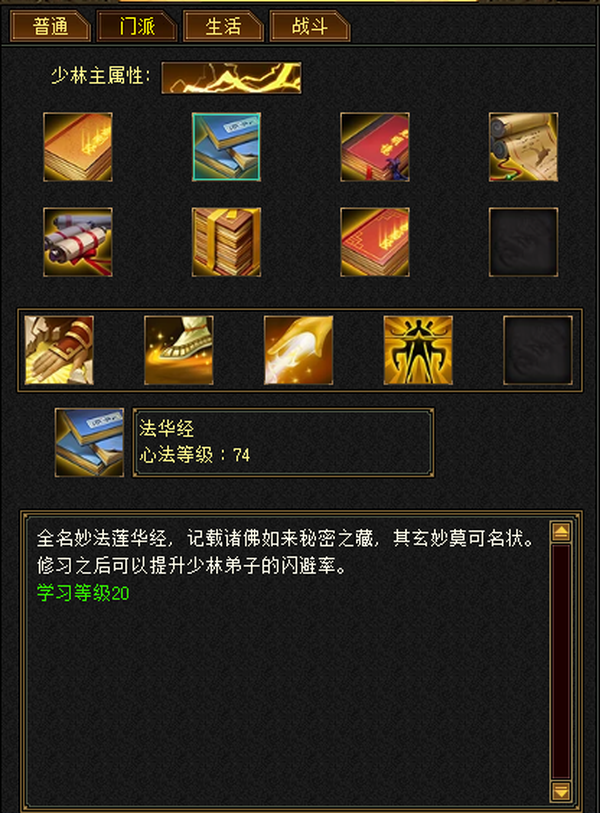Switch to the 门派 tab
Viewport: 600px width, 813px height.
coord(137,26)
